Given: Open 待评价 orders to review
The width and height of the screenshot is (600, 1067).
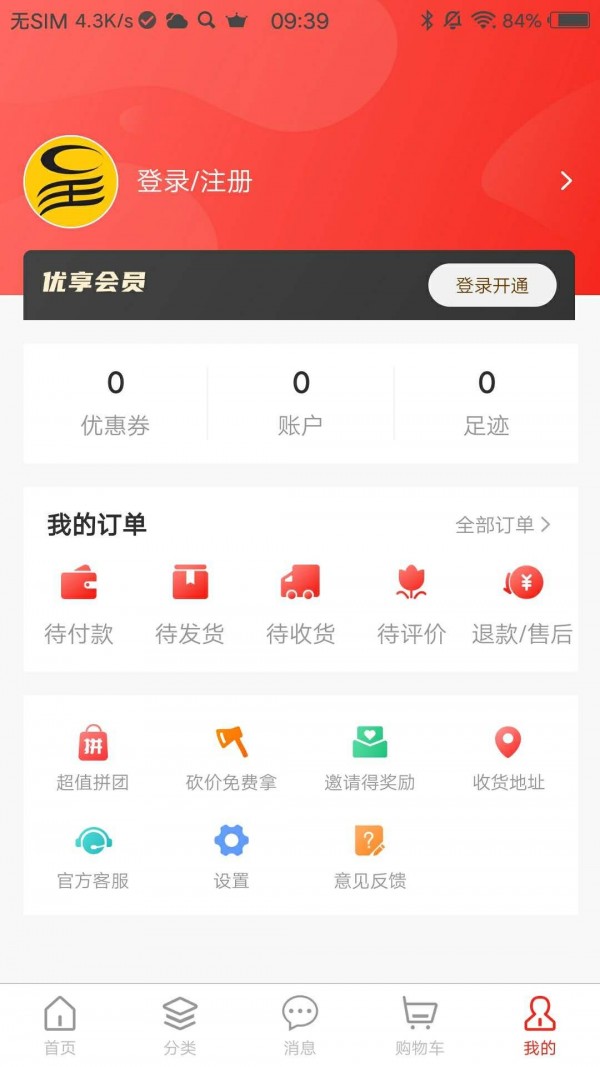Looking at the screenshot, I should (411, 603).
